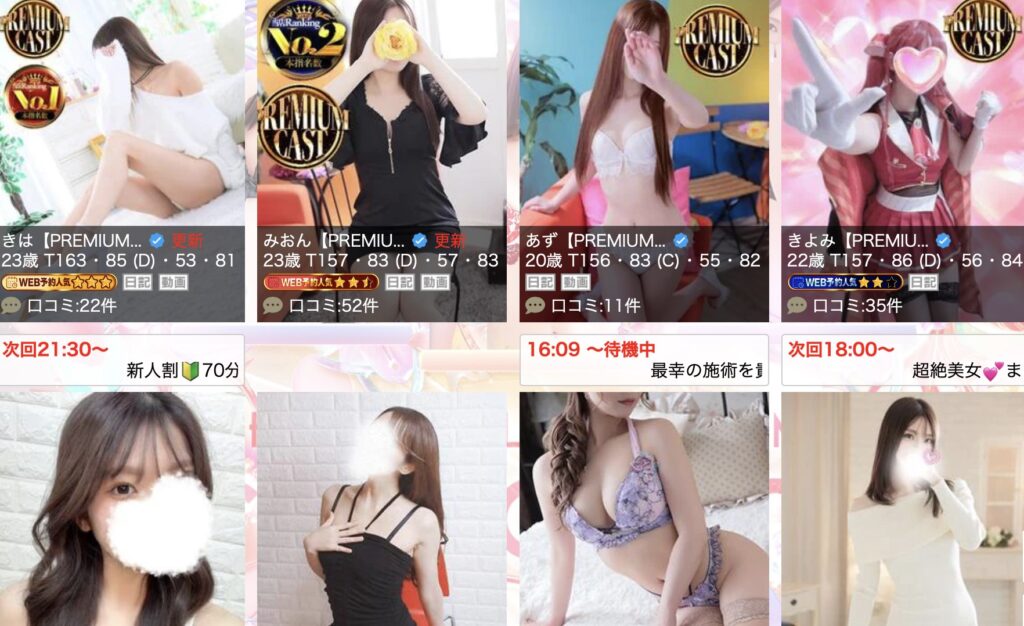Open the 日記 diary button for あず
Screen dimensions: 1024x626
(540, 282)
